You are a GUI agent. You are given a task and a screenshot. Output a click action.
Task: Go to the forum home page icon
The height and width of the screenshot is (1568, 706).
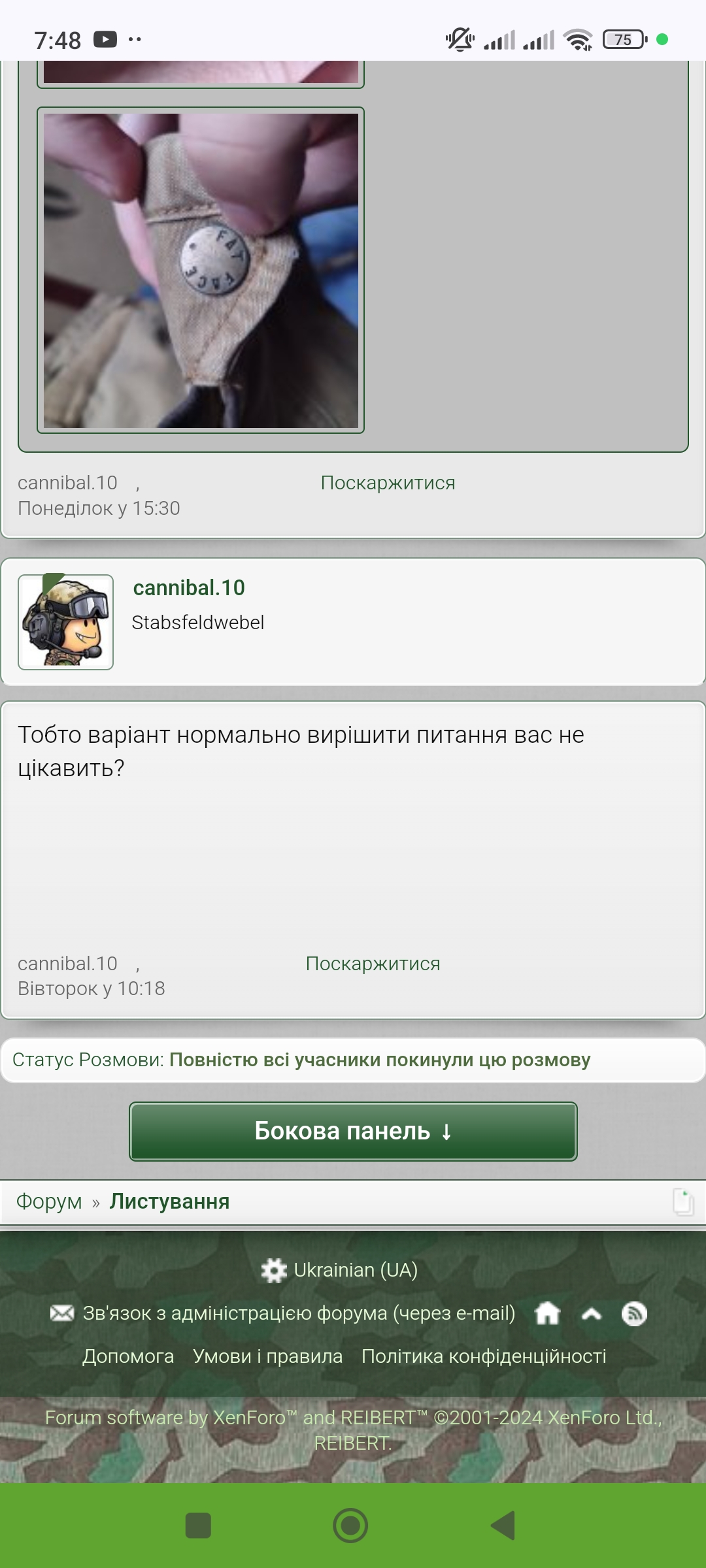[547, 1313]
